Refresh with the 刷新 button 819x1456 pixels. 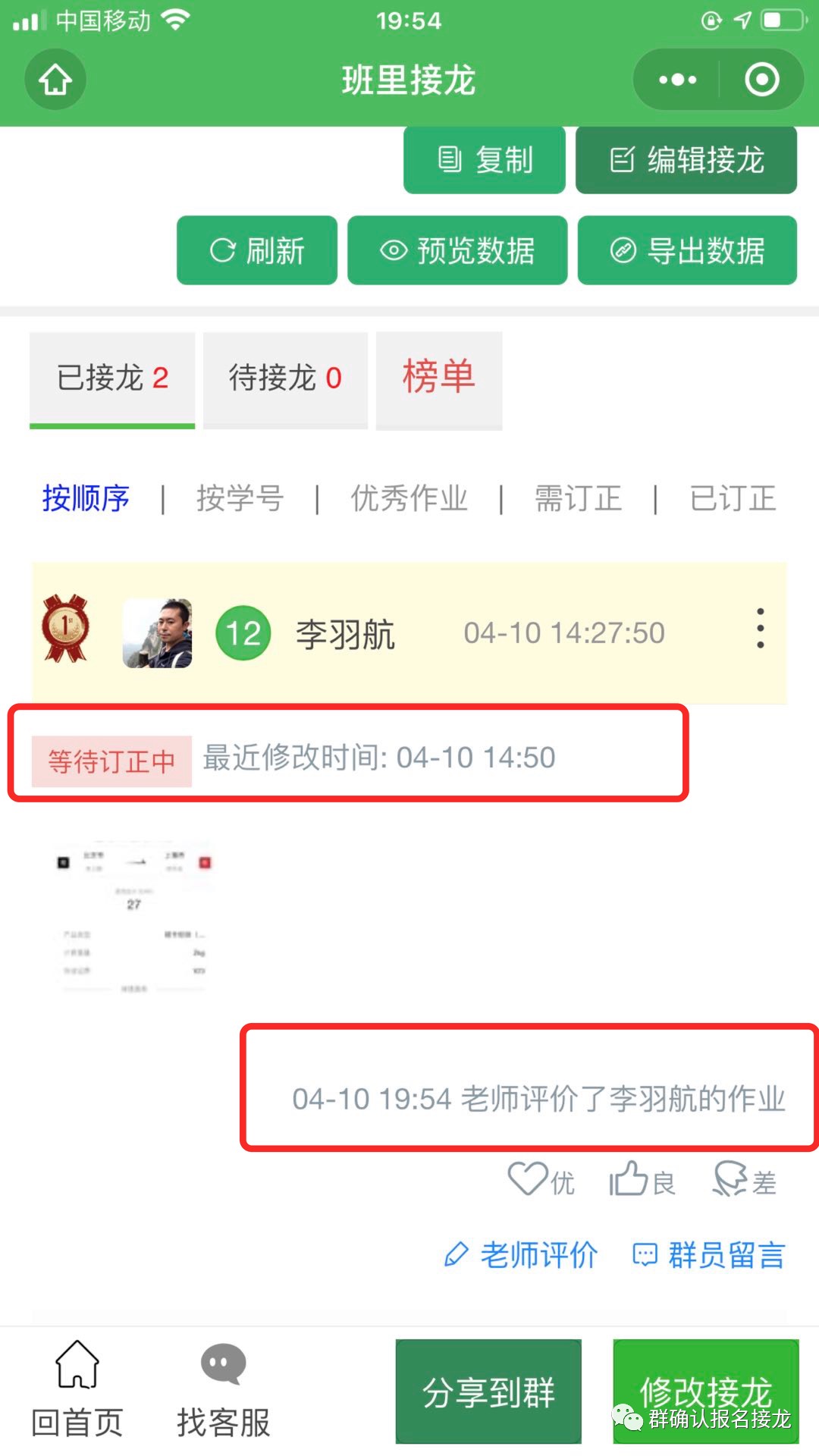click(257, 250)
